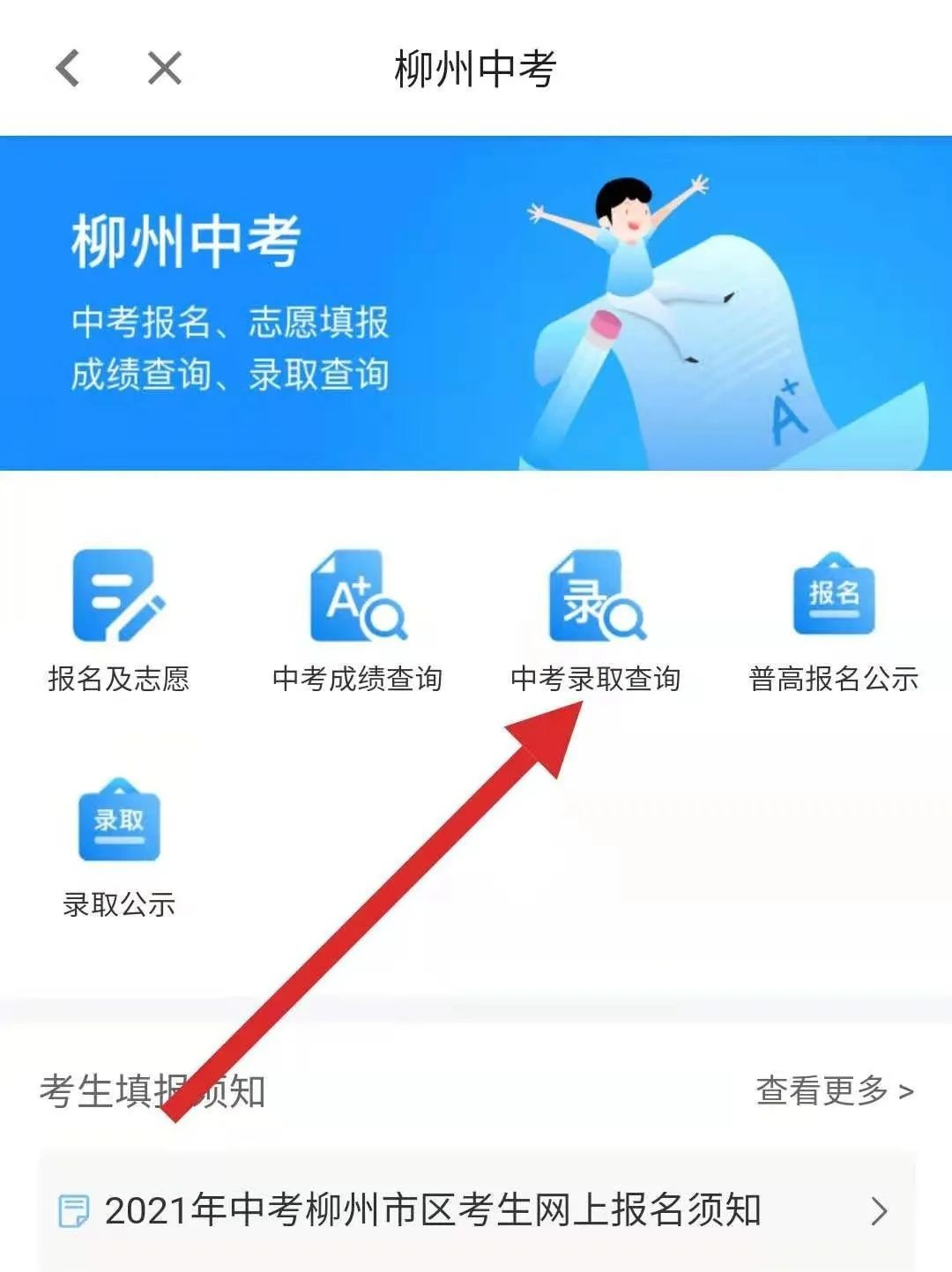This screenshot has width=952, height=1272.
Task: Close the 柳州中考 page
Action: [164, 68]
